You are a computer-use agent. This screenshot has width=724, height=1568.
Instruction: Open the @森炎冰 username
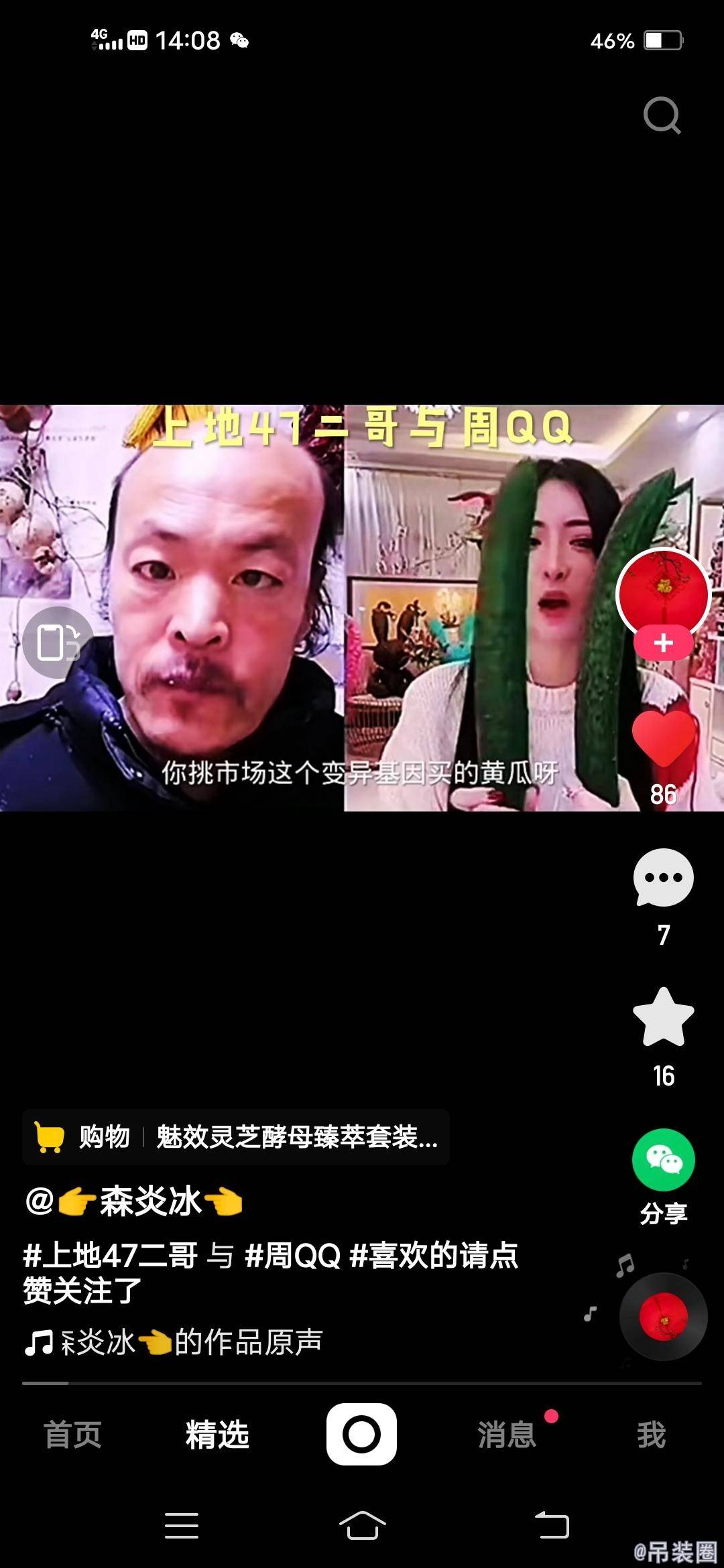tap(134, 1201)
